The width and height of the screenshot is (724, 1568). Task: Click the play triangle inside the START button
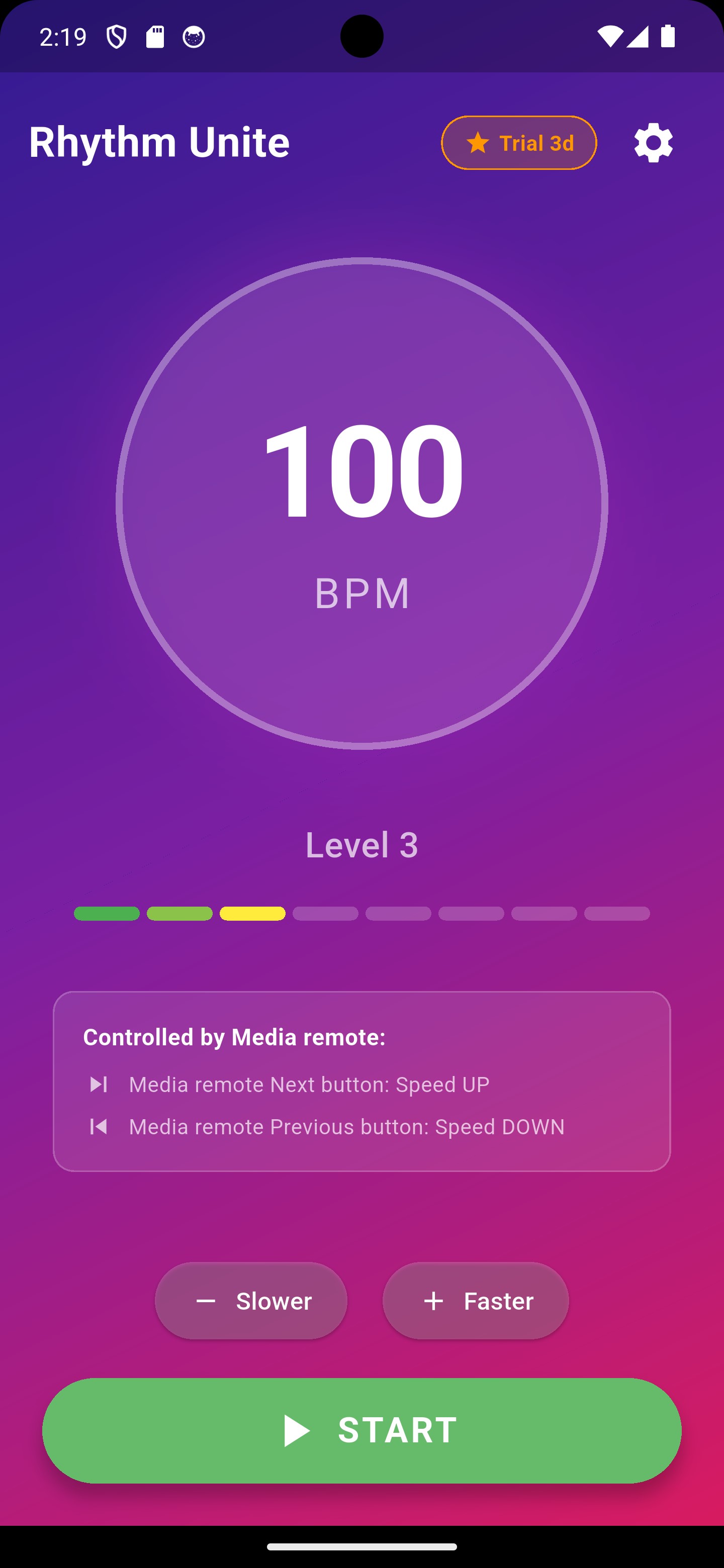[x=298, y=1430]
